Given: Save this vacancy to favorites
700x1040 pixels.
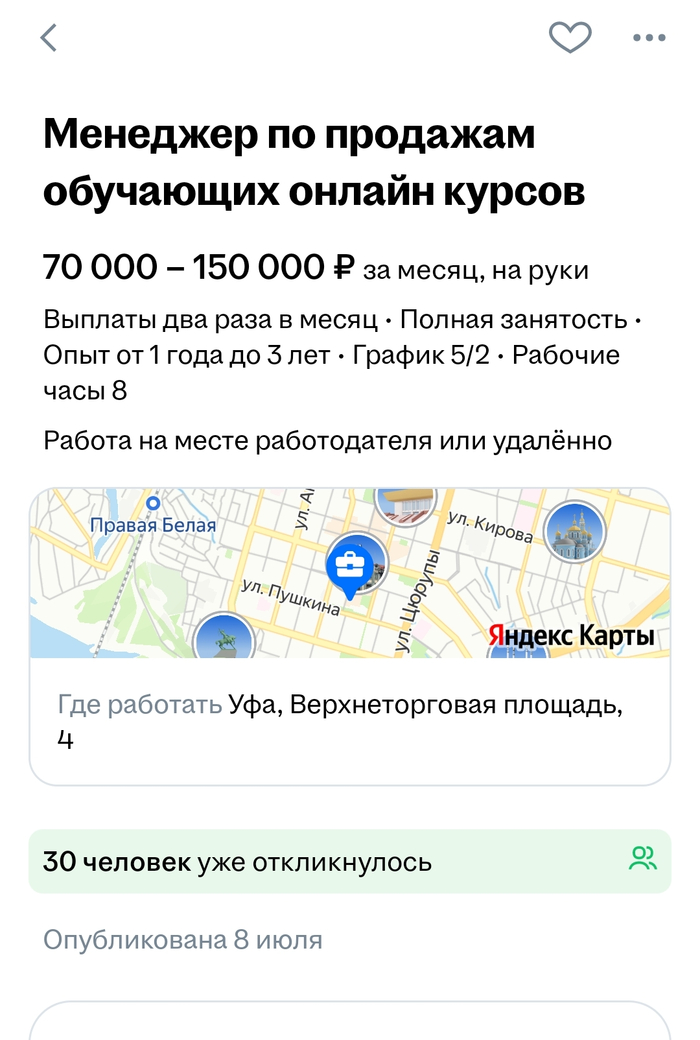Looking at the screenshot, I should point(570,38).
